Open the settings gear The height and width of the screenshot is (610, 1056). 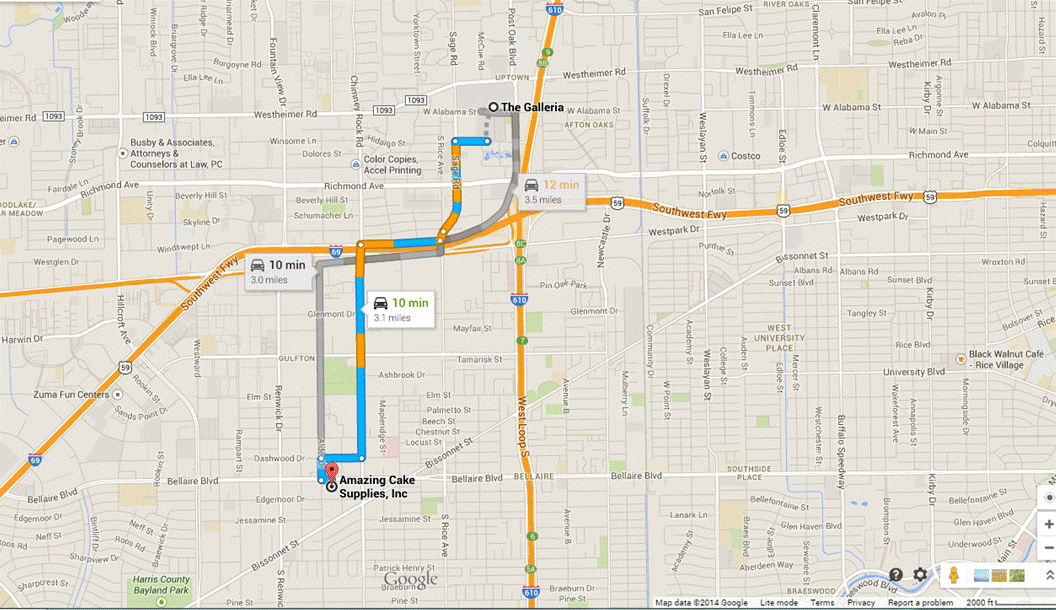click(x=920, y=575)
